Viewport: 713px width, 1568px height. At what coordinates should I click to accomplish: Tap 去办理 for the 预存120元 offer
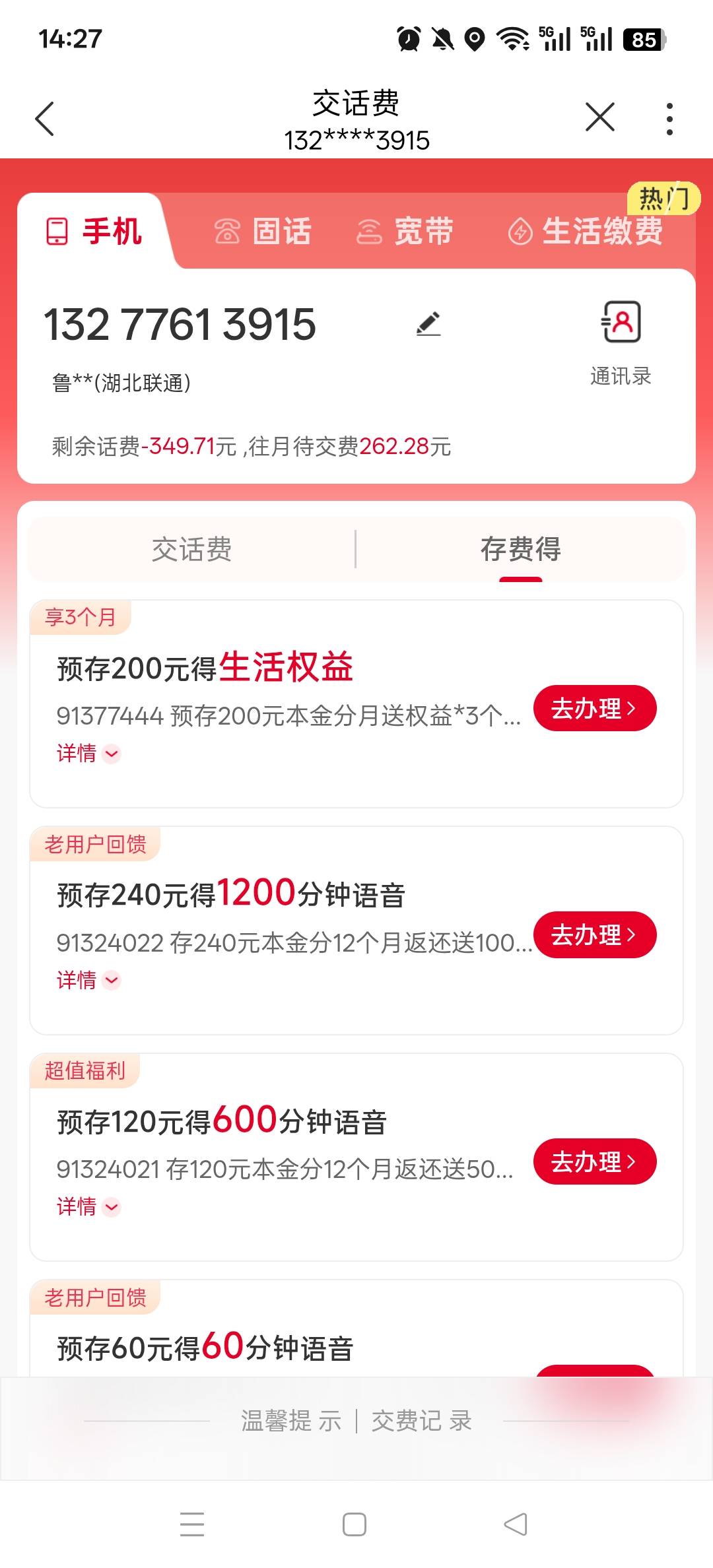[595, 1161]
